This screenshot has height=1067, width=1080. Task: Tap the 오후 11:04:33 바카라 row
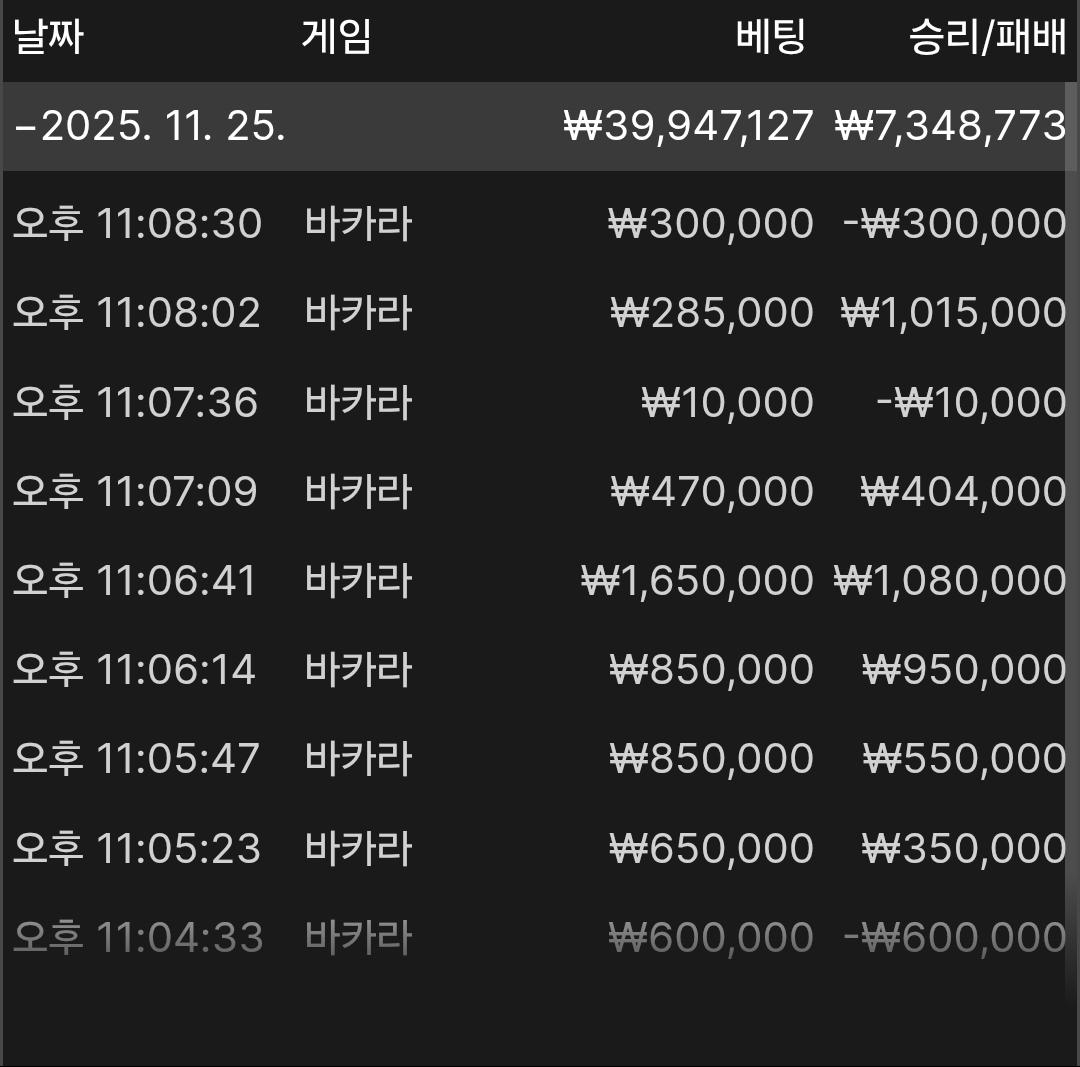tap(538, 937)
